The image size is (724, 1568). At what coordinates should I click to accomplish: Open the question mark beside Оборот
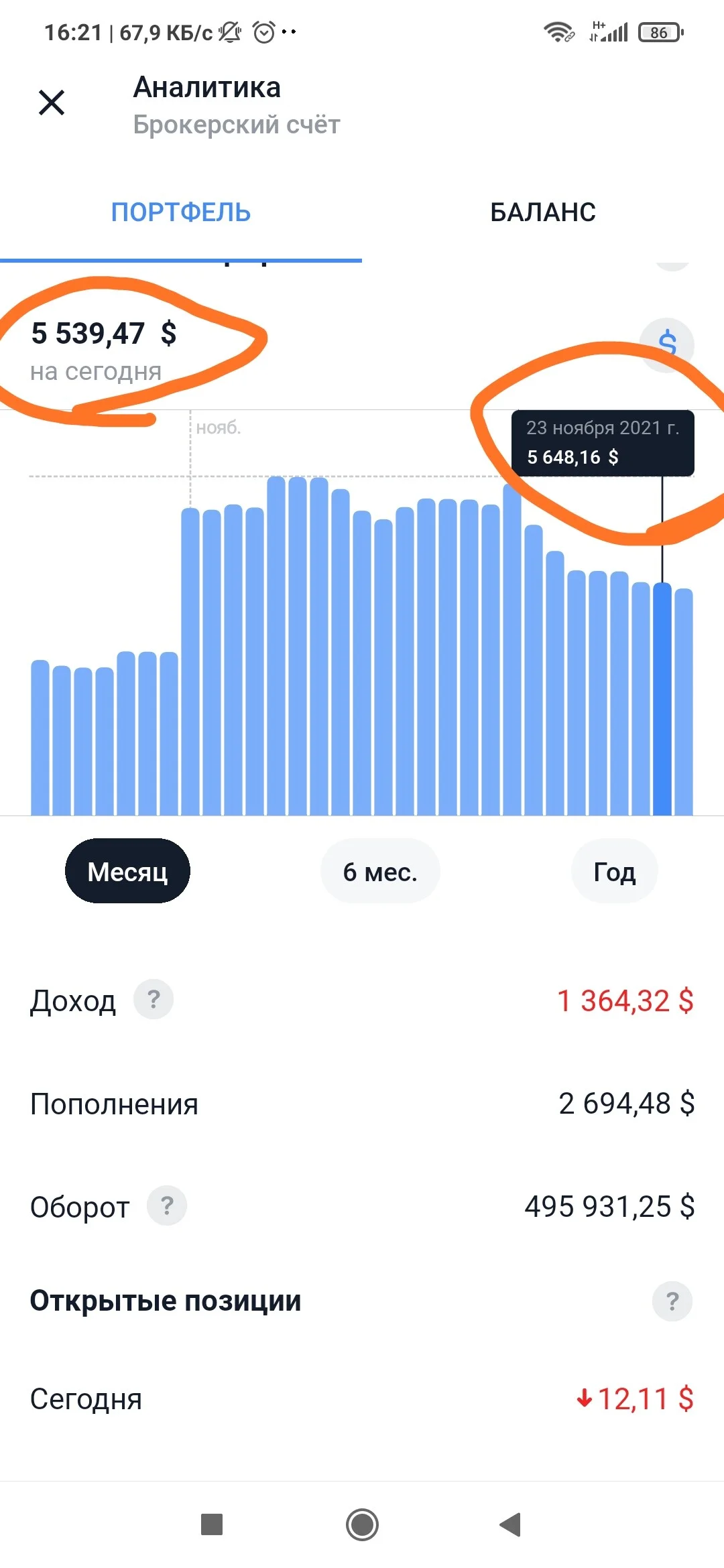[167, 1205]
